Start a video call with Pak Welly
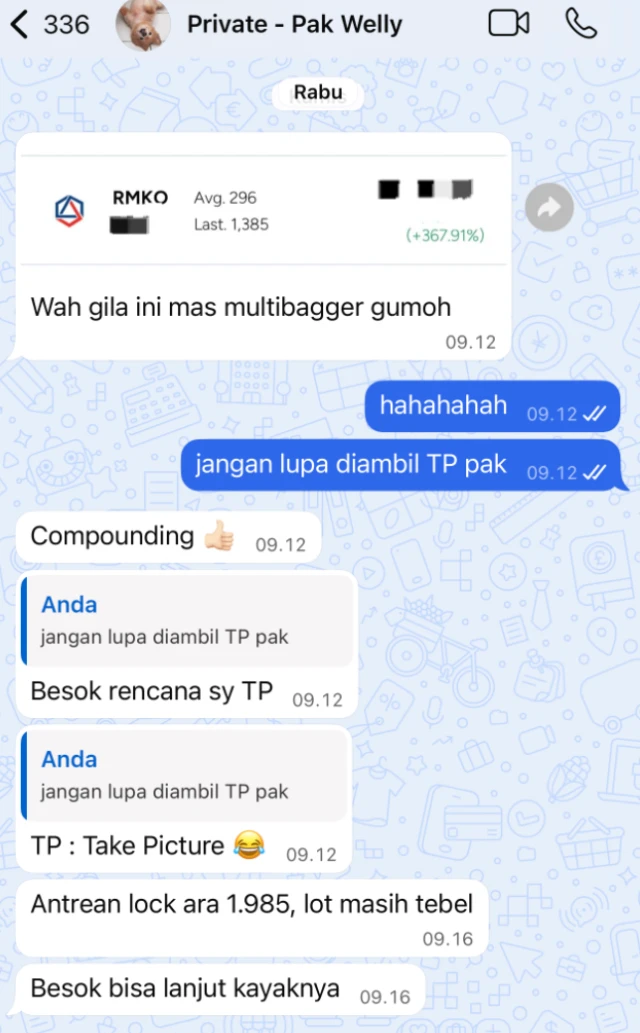The image size is (640, 1033). [508, 24]
